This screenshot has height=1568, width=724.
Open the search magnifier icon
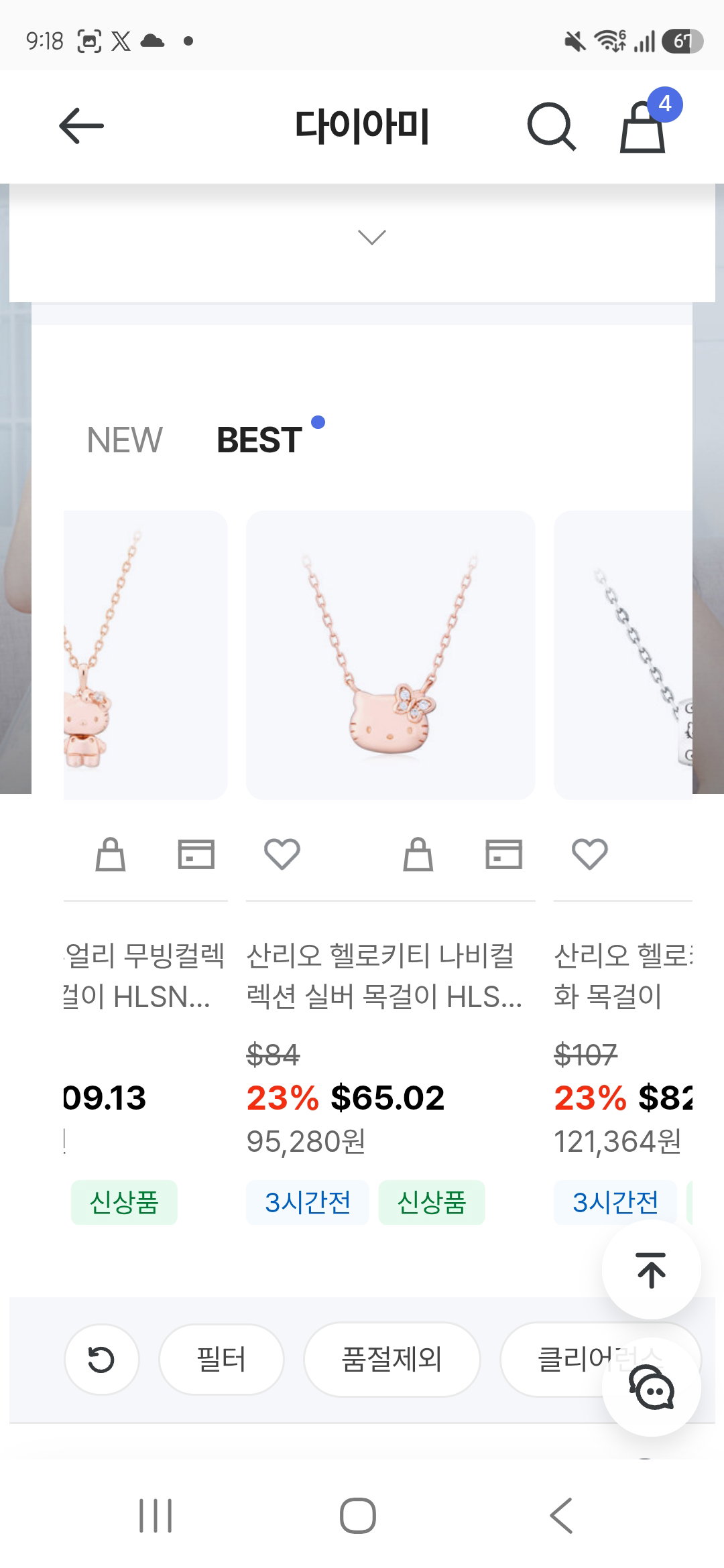click(551, 126)
